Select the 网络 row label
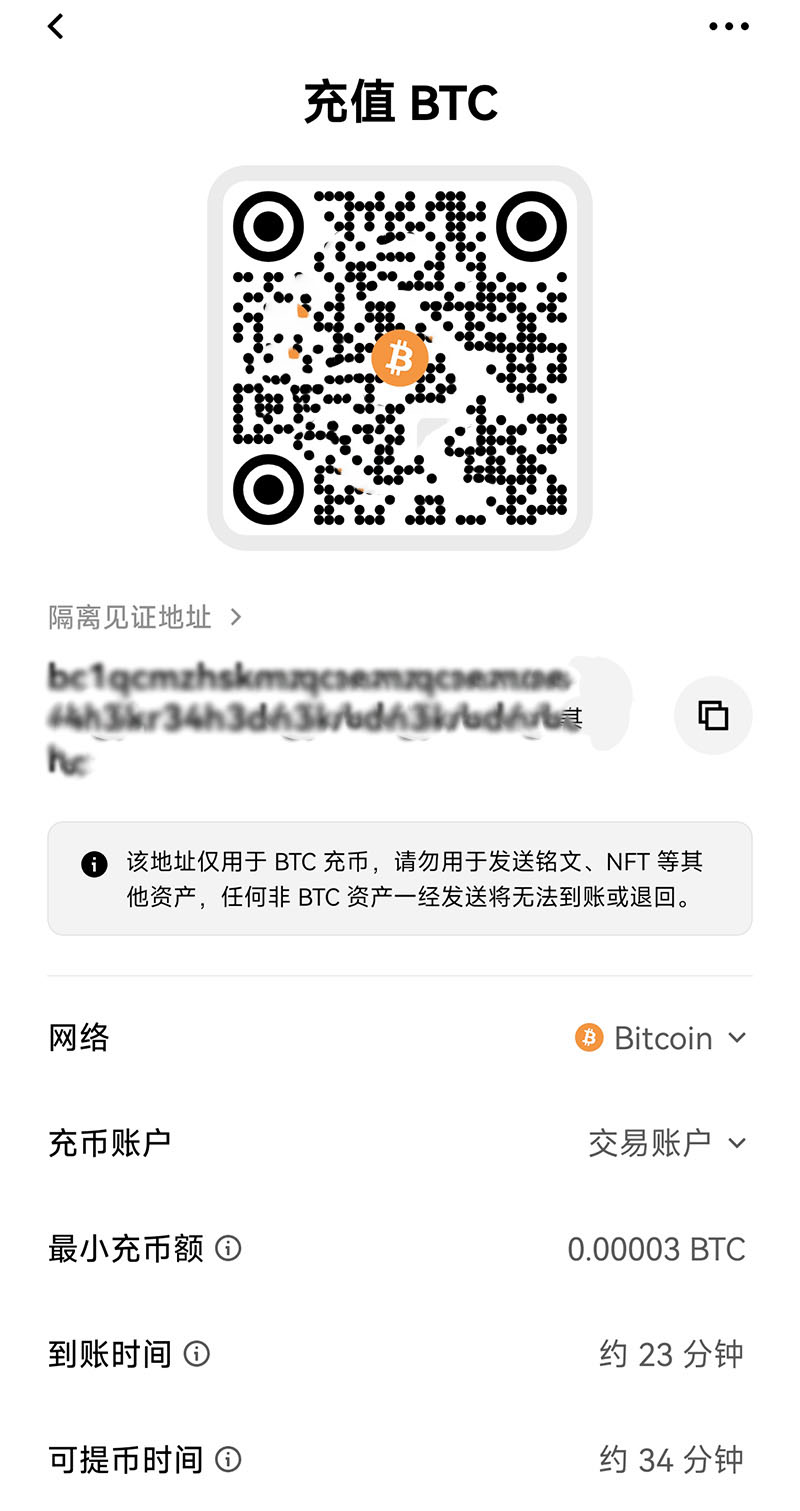This screenshot has height=1511, width=800. pyautogui.click(x=78, y=1038)
